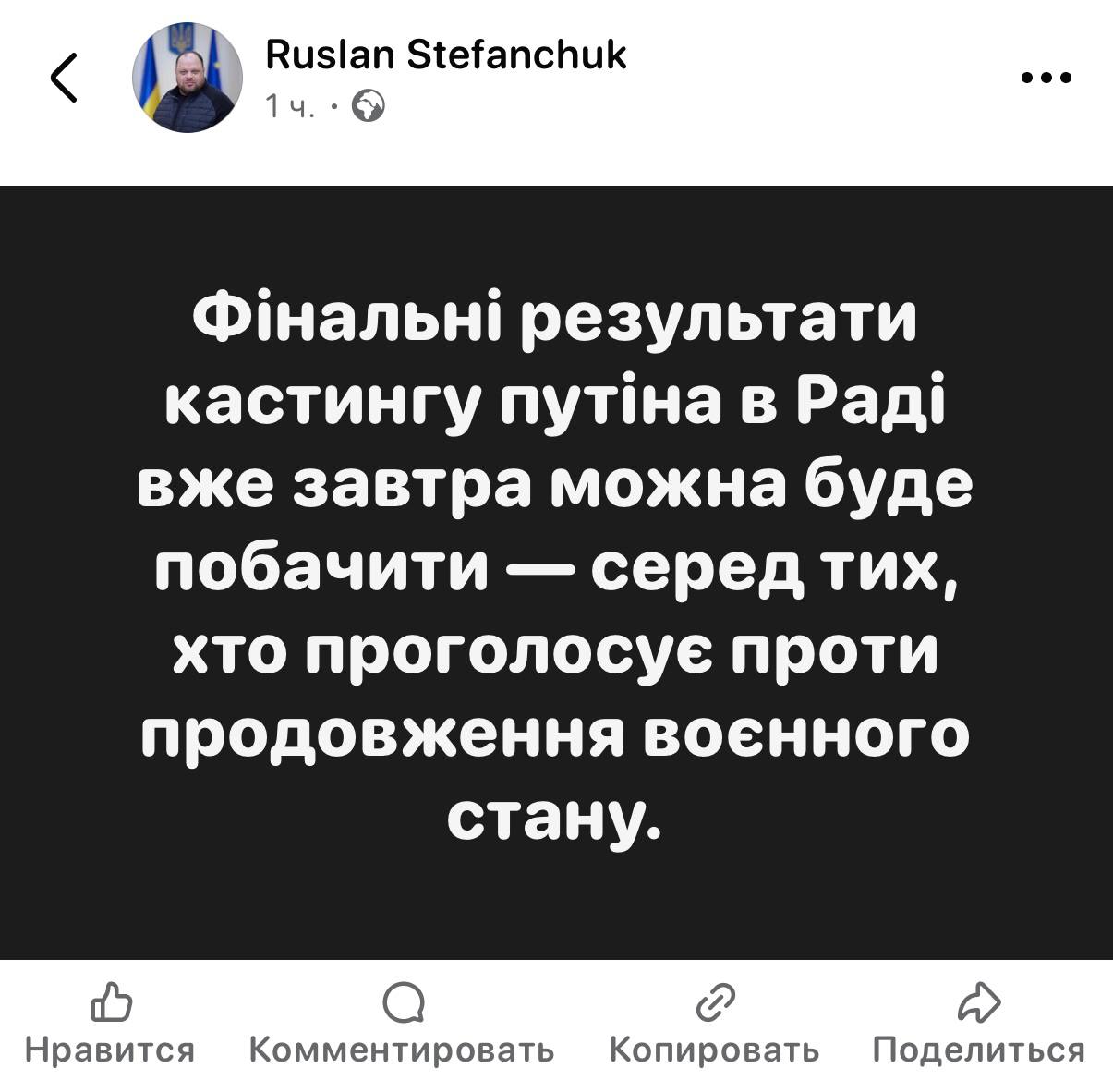Tap Комментировать to comment on the post
Screen dimensions: 1113x1092
402,1024
